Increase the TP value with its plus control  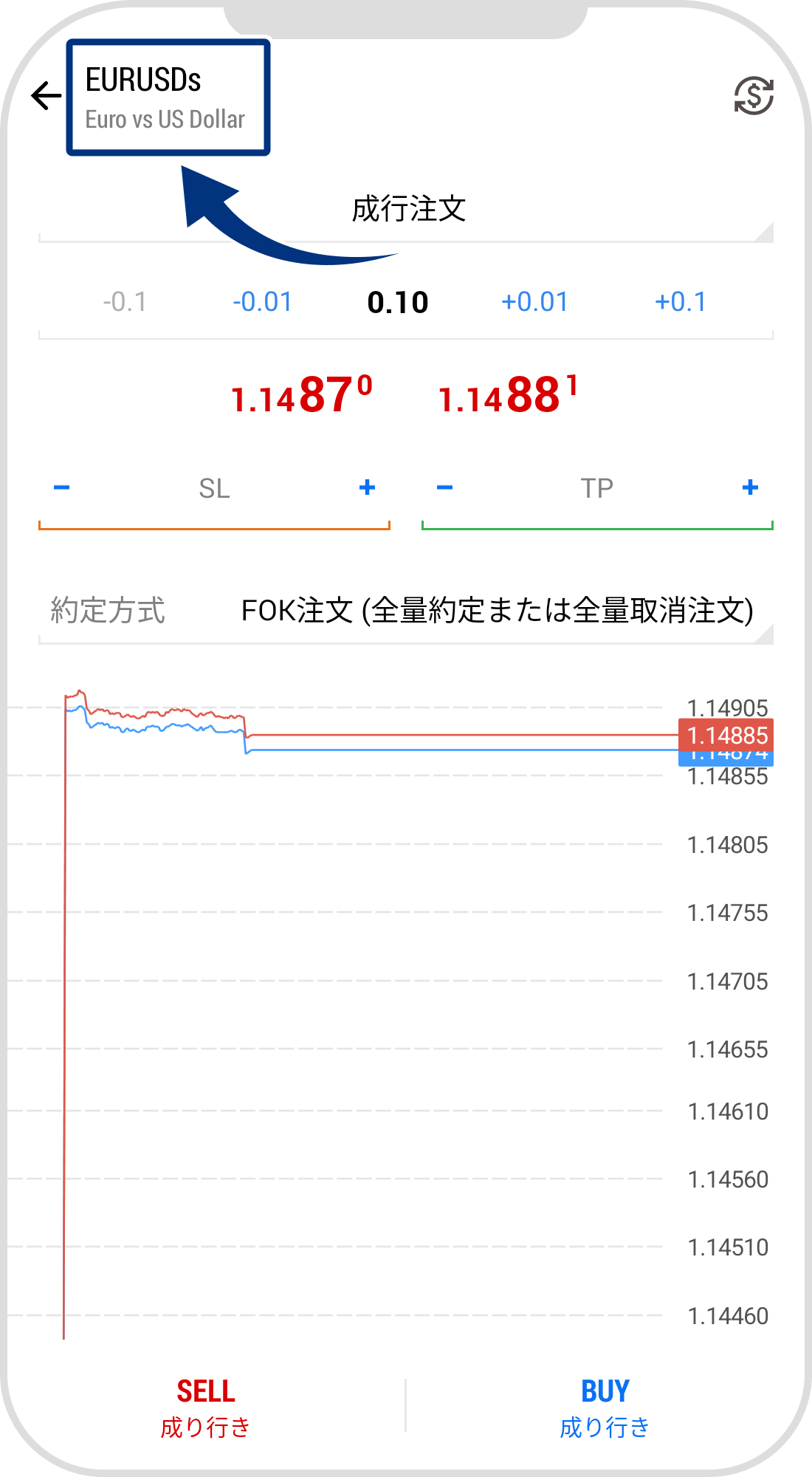pos(749,487)
